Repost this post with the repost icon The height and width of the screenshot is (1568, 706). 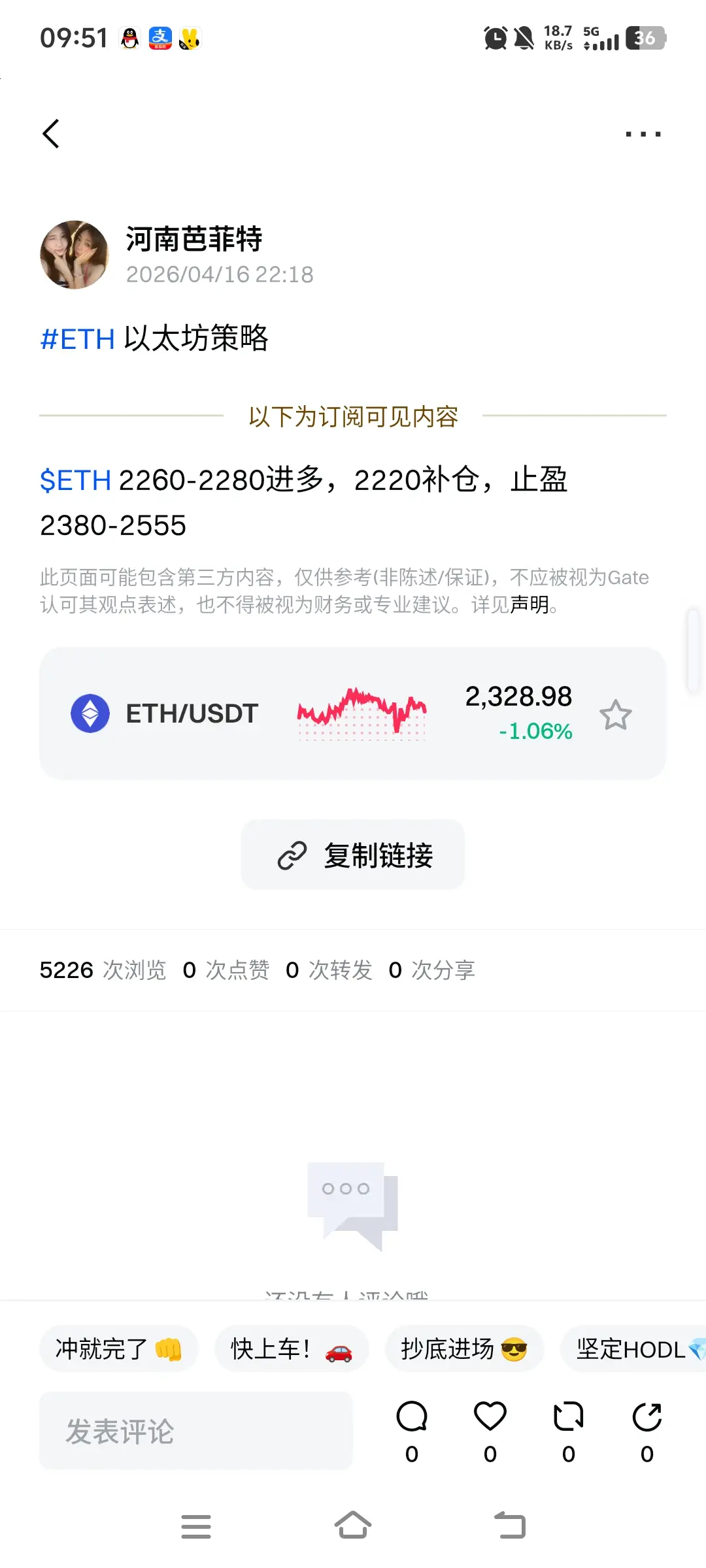click(569, 1418)
